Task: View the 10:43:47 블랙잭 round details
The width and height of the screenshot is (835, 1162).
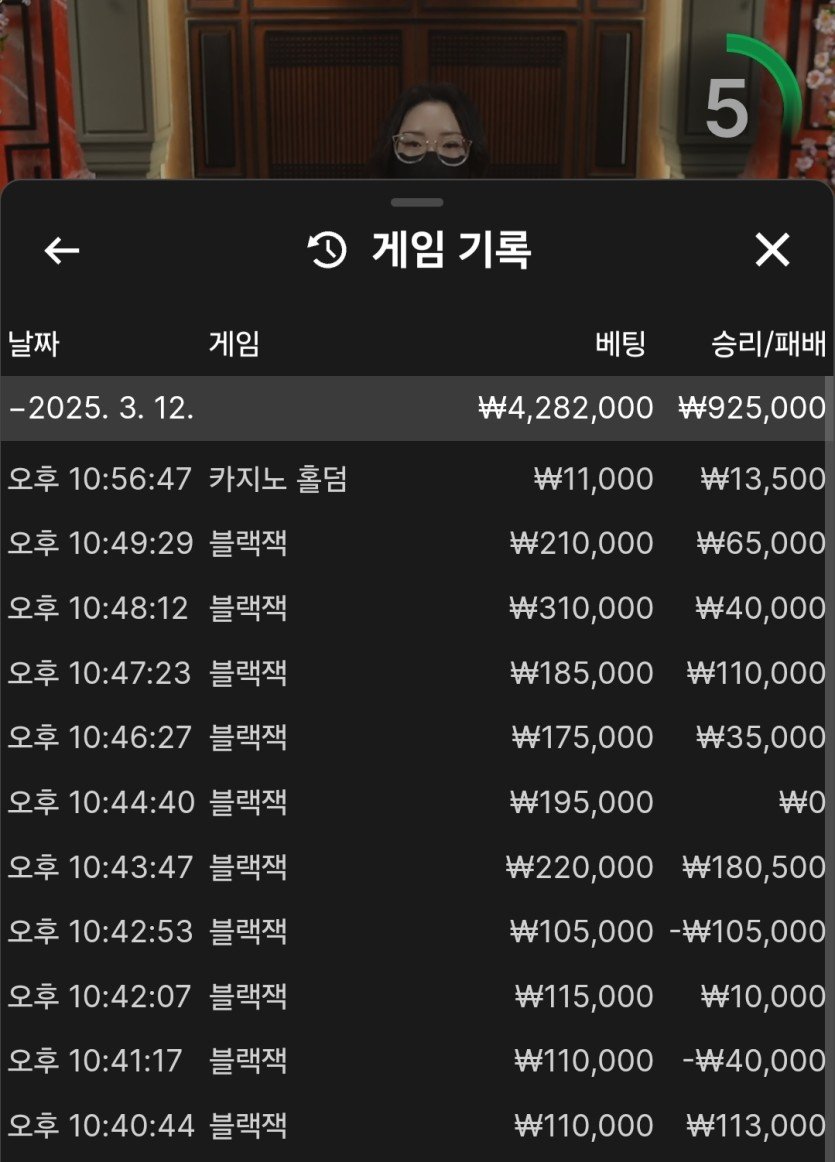Action: (x=417, y=867)
